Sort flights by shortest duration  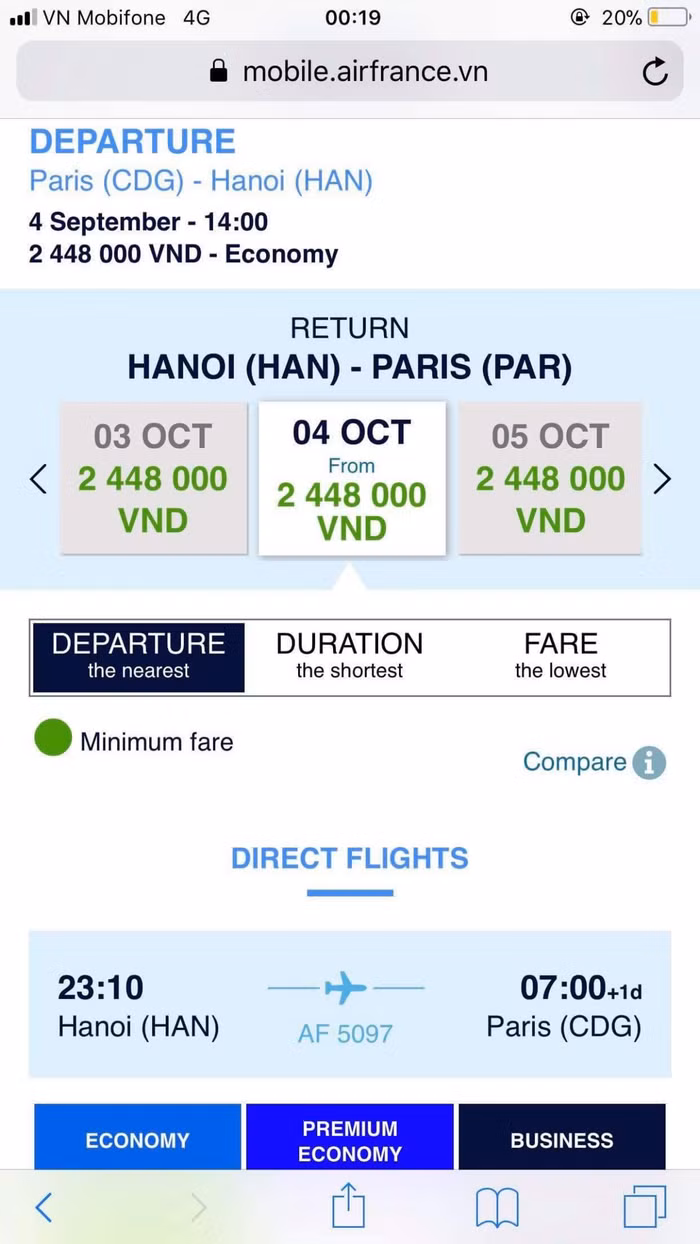click(x=350, y=656)
